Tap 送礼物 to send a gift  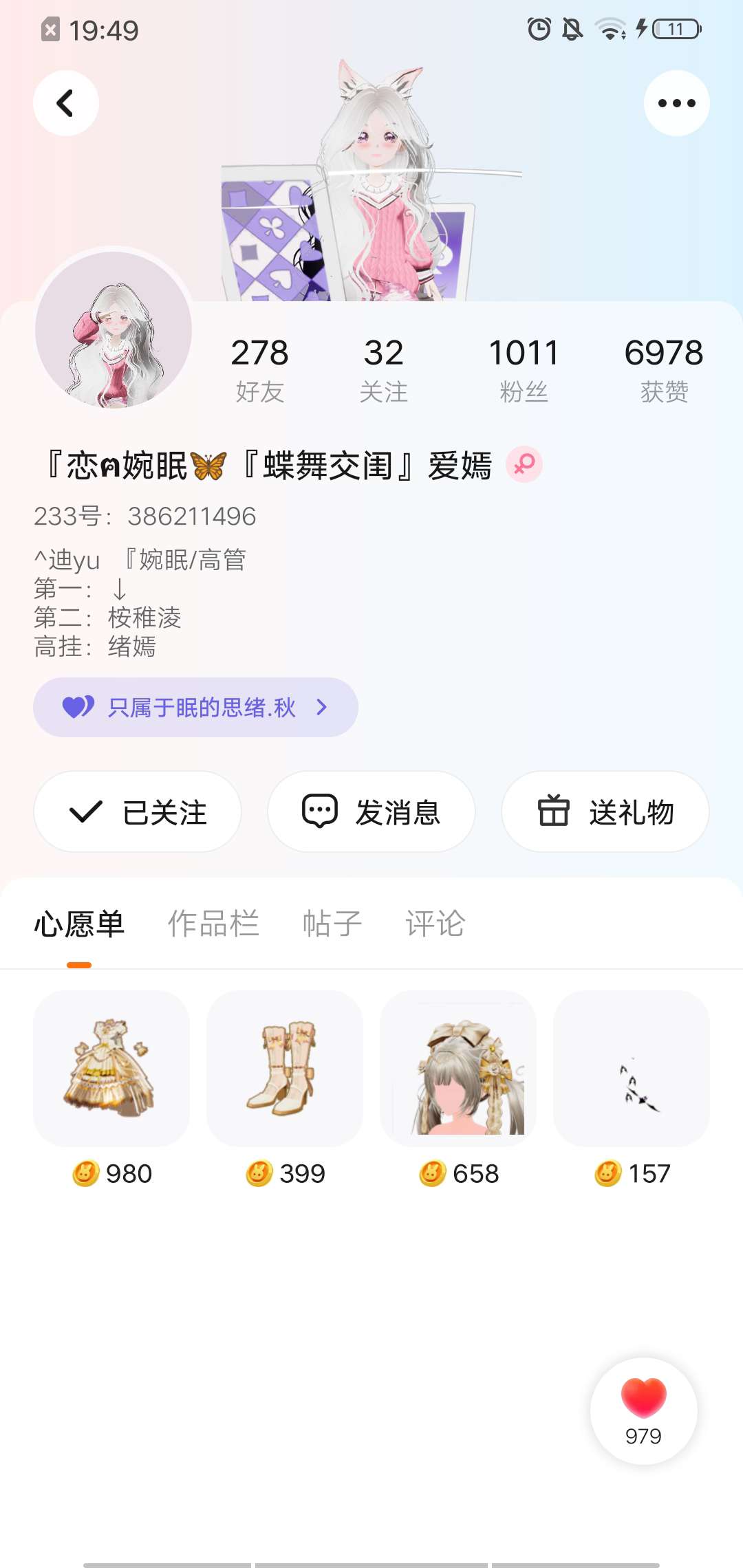tap(605, 812)
